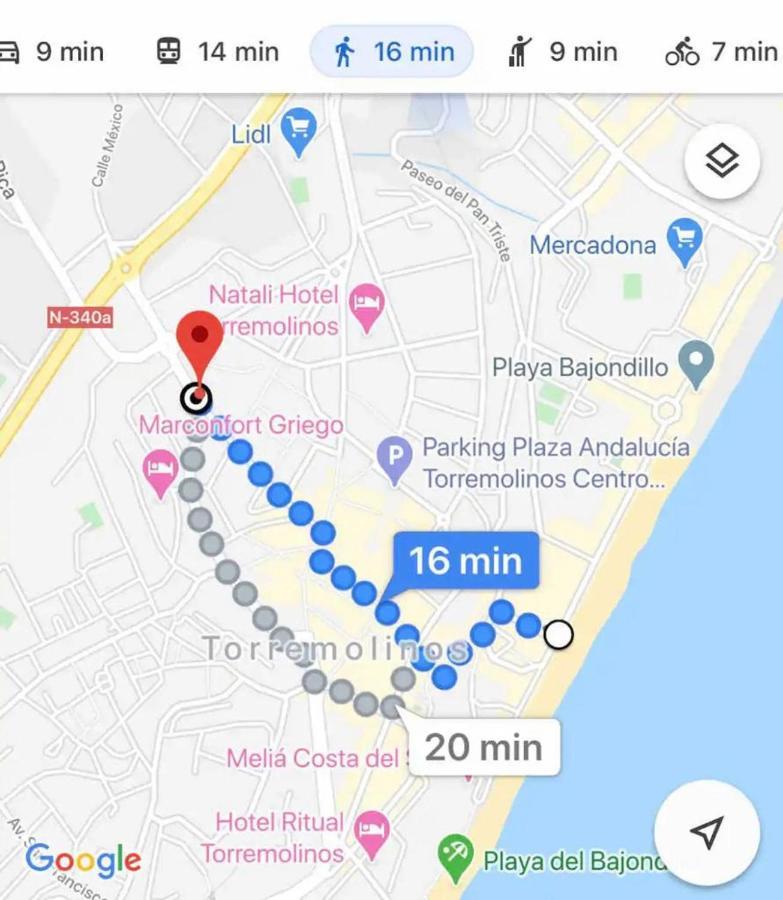Open Playa del Bajondillo beach marker

[x=456, y=856]
